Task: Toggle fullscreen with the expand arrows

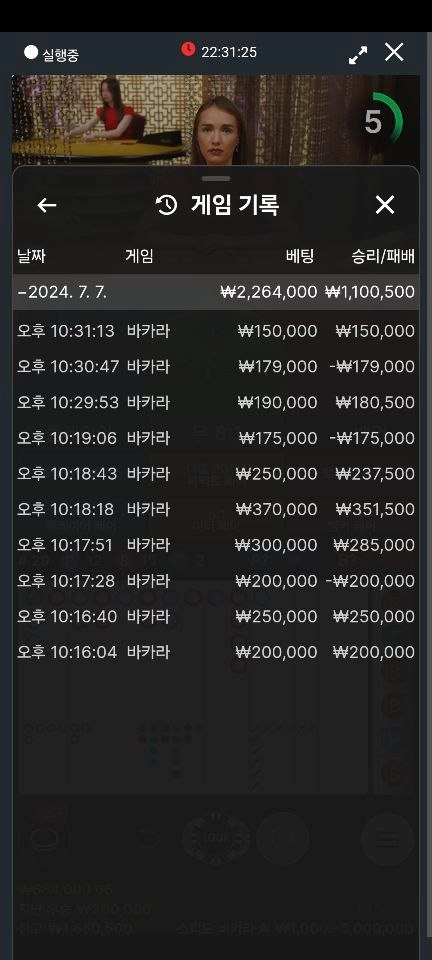Action: click(x=358, y=55)
